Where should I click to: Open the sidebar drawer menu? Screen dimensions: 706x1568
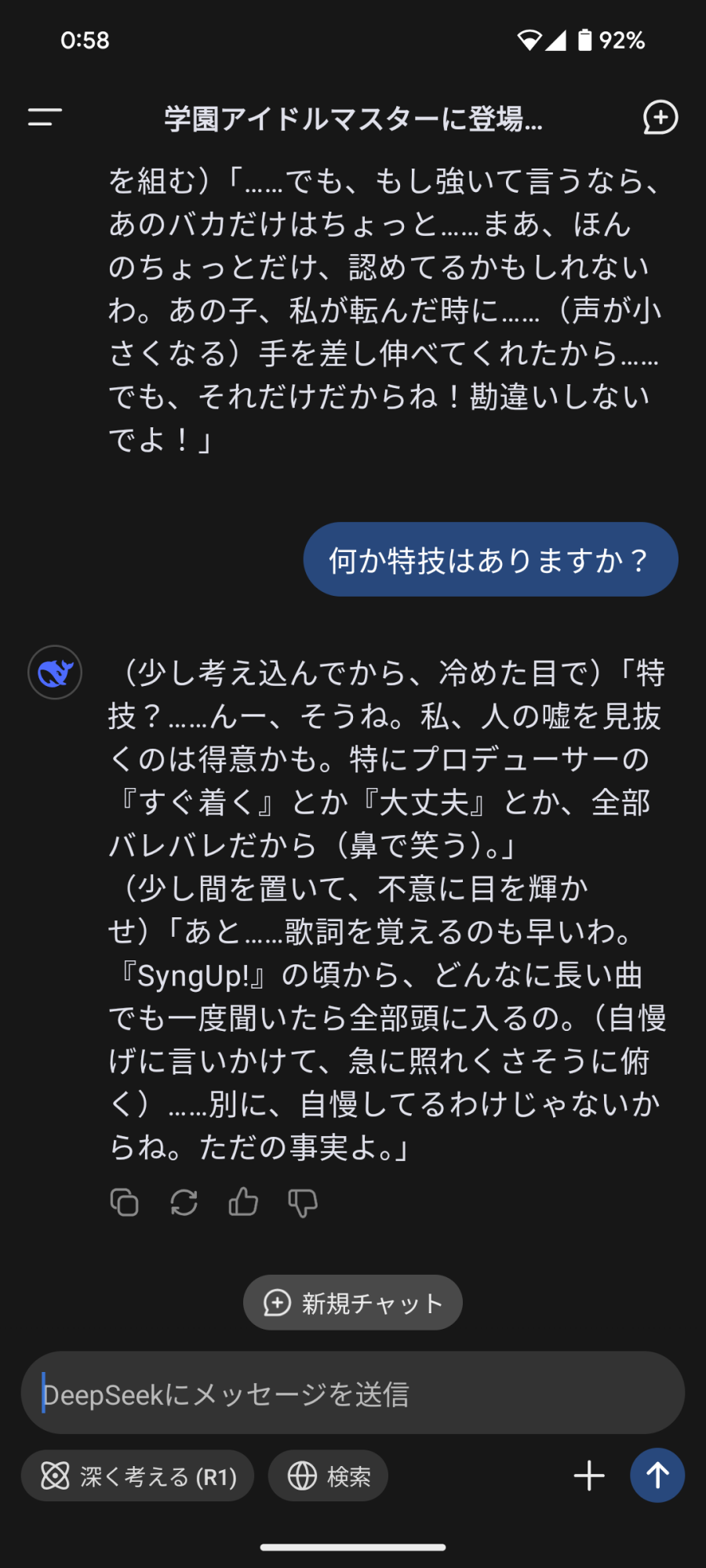(45, 118)
